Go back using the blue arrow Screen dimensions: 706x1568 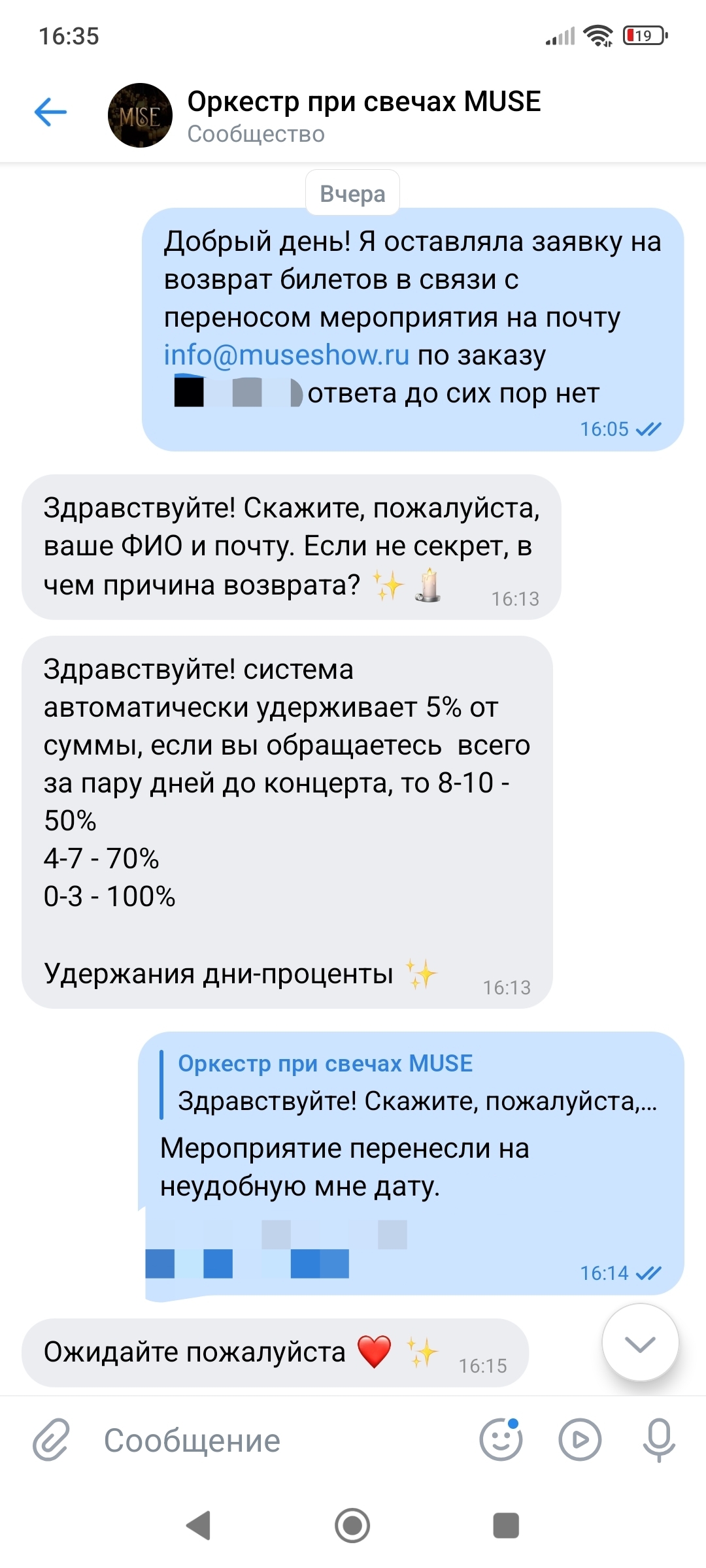(50, 112)
